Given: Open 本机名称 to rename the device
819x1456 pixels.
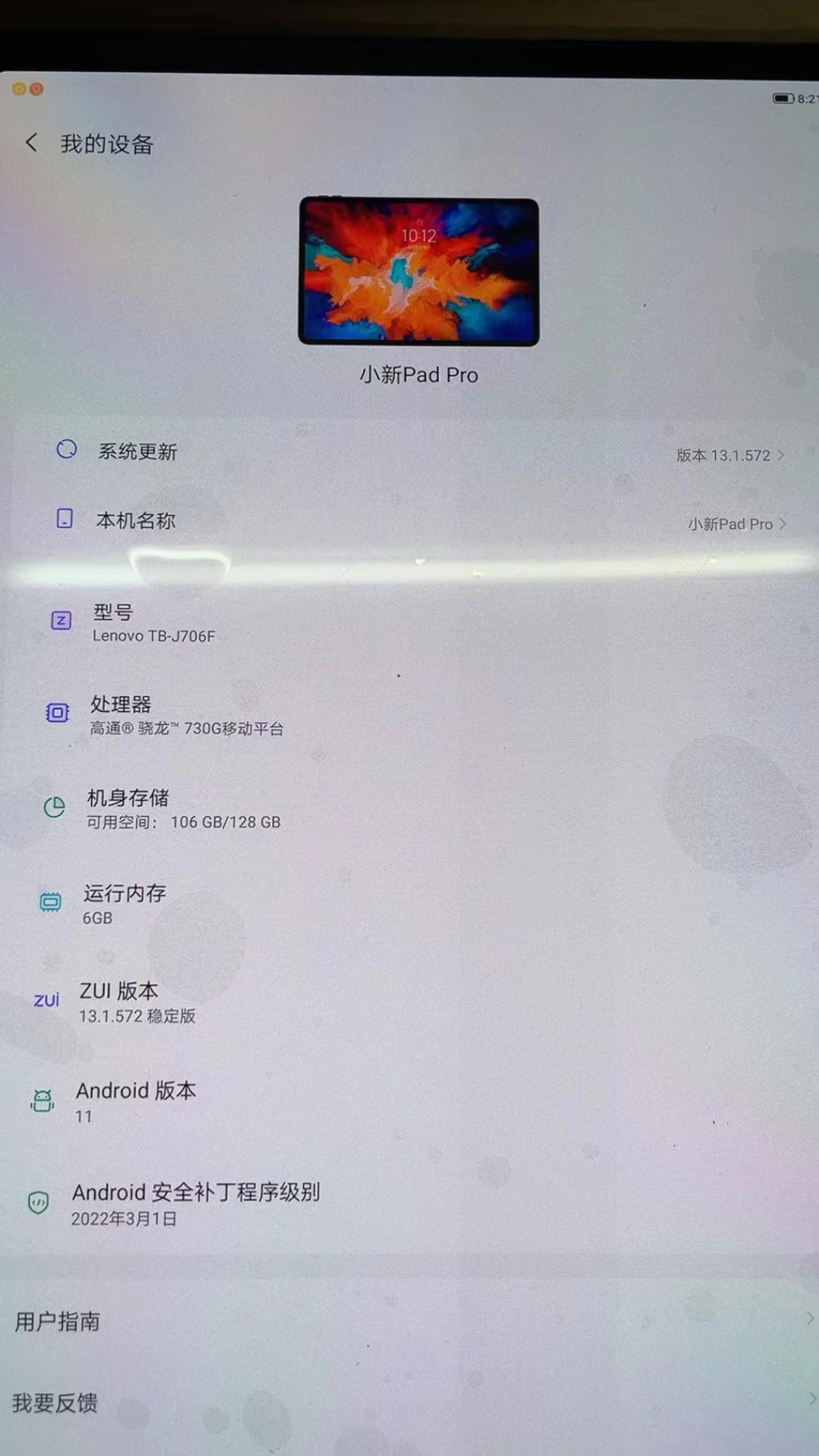Looking at the screenshot, I should (409, 522).
